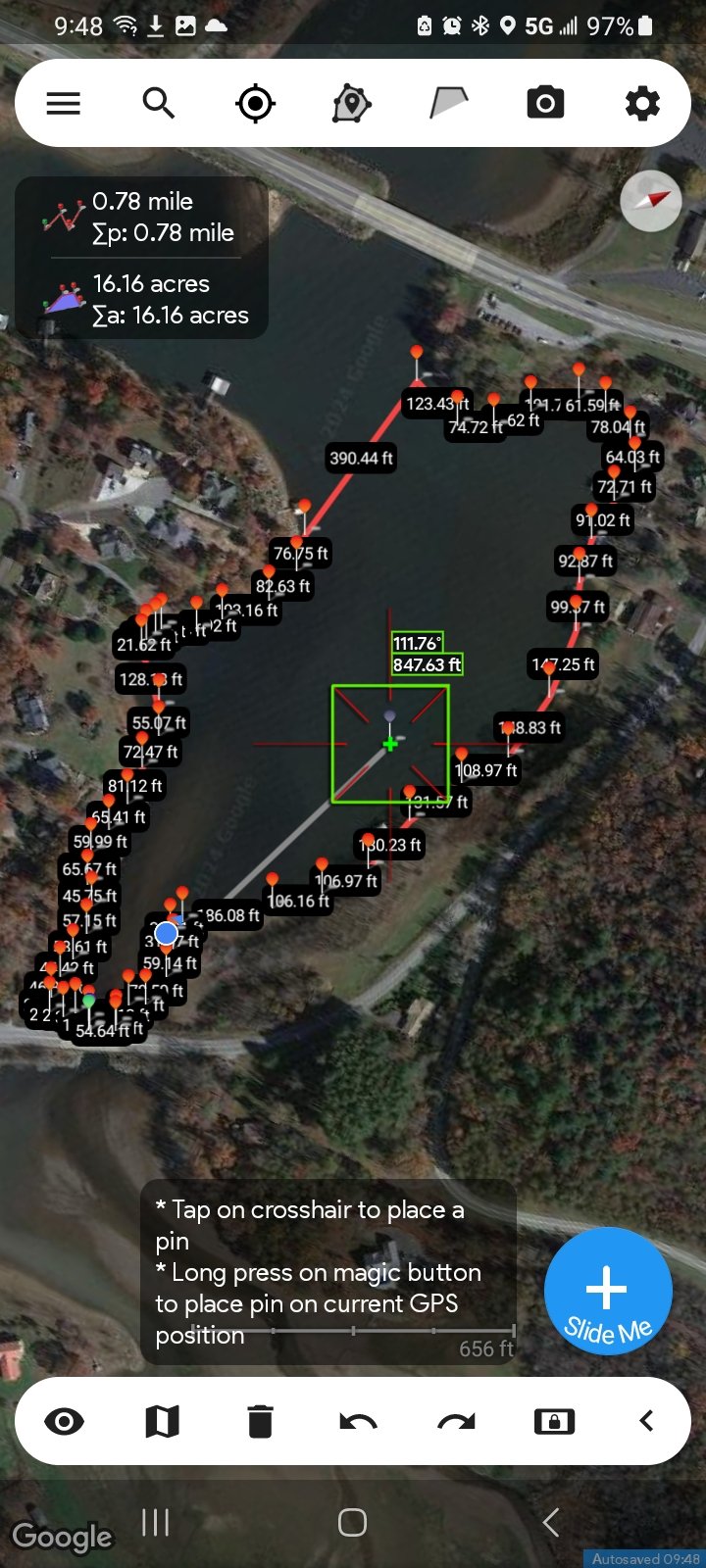Image resolution: width=706 pixels, height=1568 pixels.
Task: Tap the search magnifier icon
Action: (x=159, y=103)
